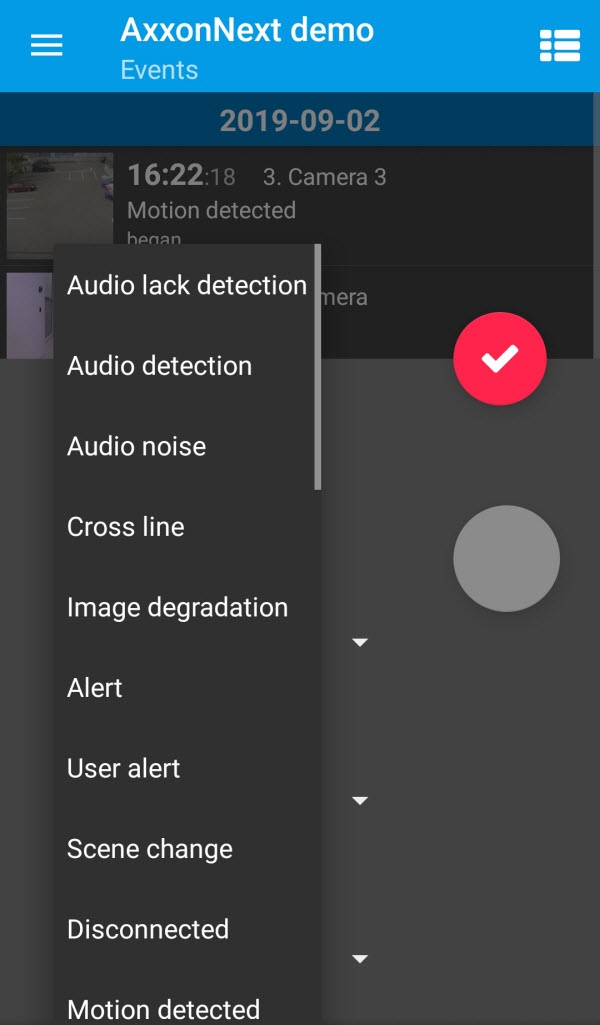The height and width of the screenshot is (1025, 600).
Task: Choose the Alert option
Action: click(x=95, y=688)
